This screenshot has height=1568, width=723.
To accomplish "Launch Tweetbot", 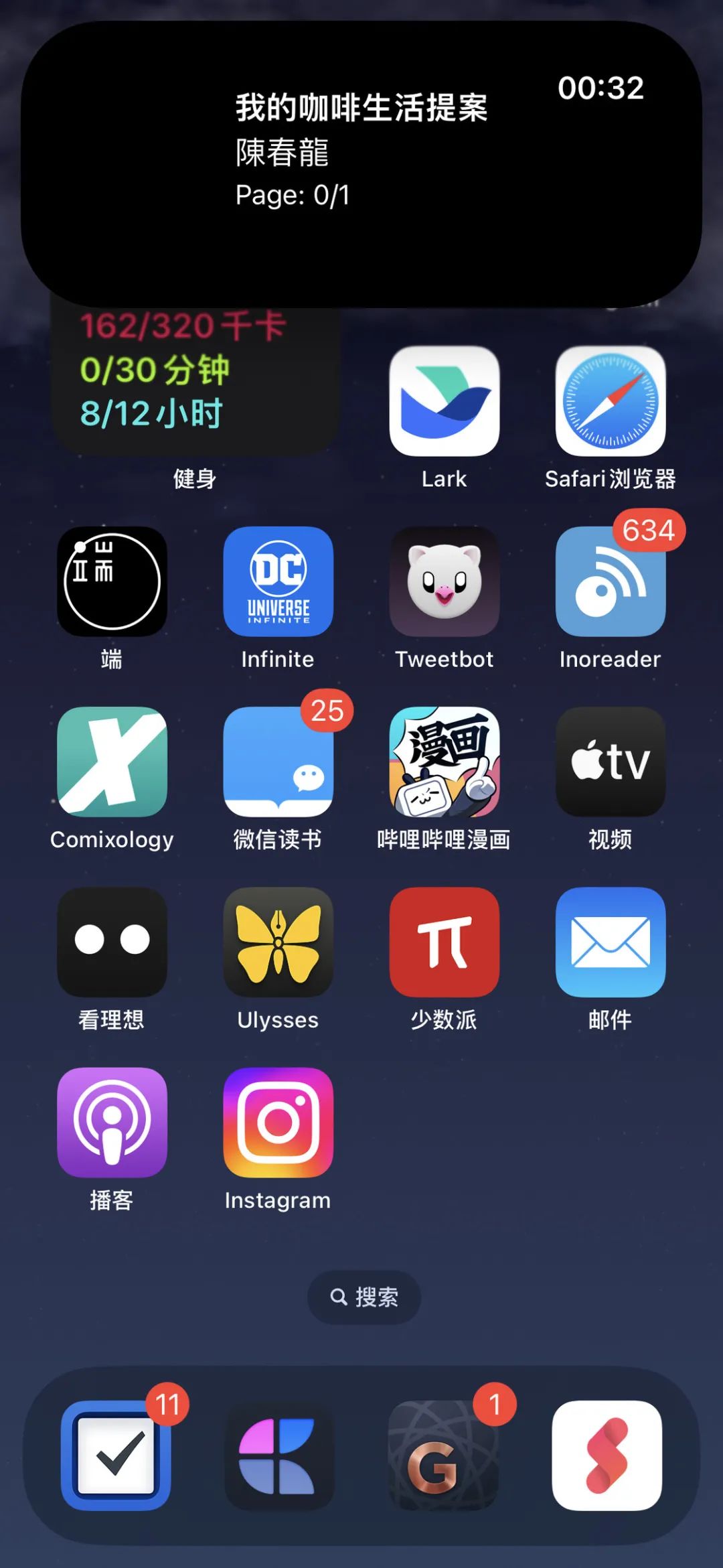I will pyautogui.click(x=444, y=581).
